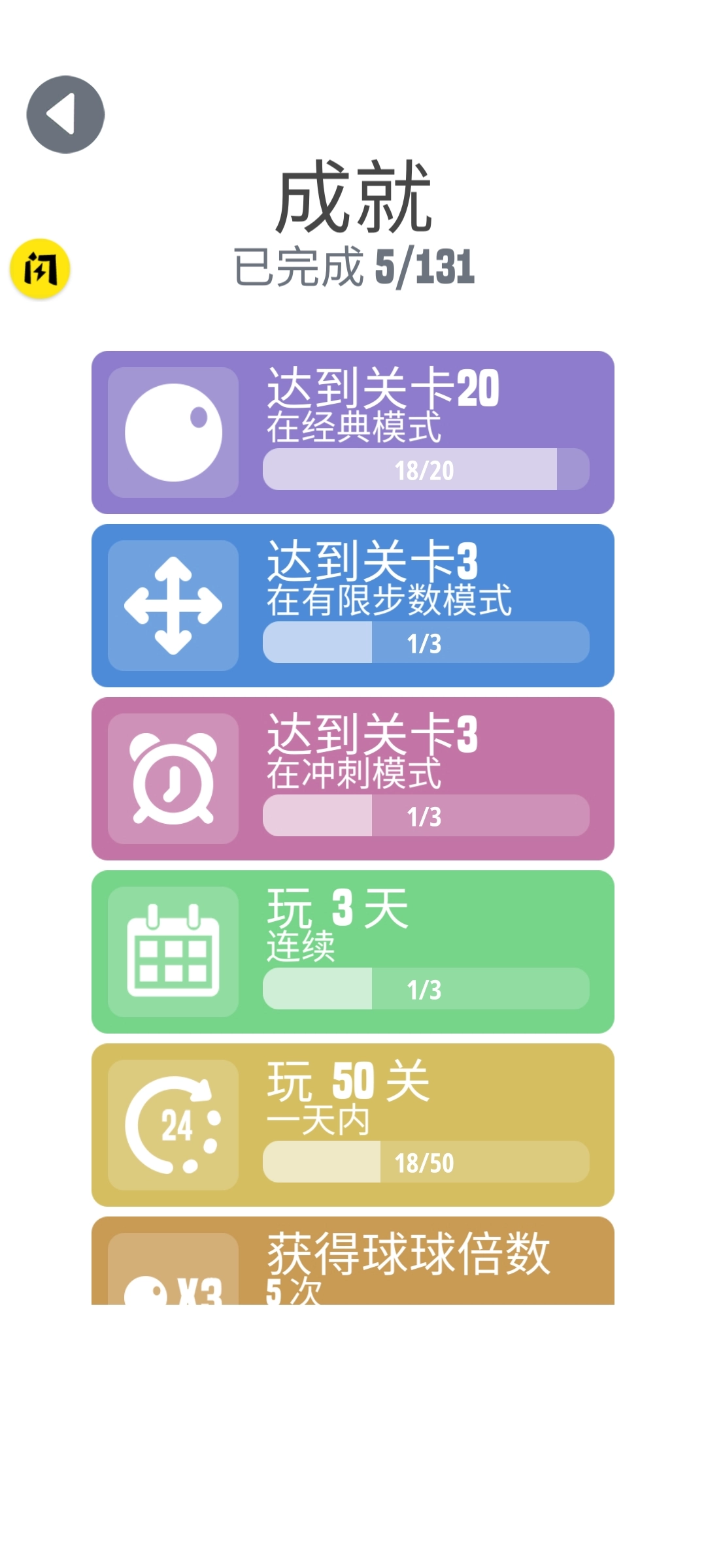Tap the 达到关卡3 sprint mode achievement card
The width and height of the screenshot is (706, 1568).
tap(353, 777)
